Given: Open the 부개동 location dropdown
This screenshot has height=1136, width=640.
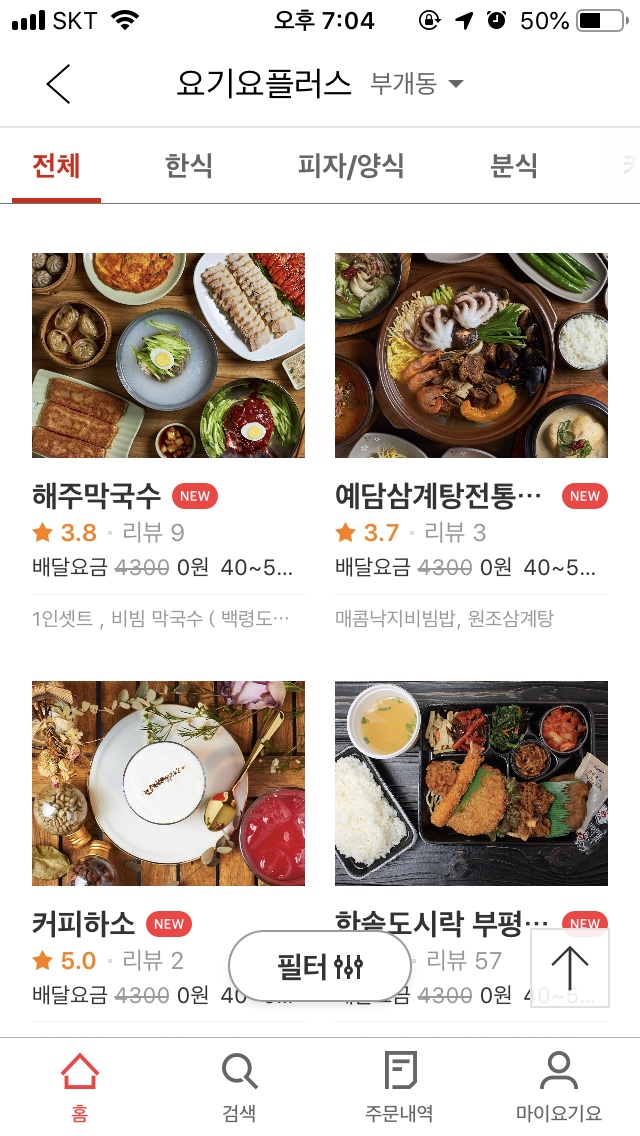Looking at the screenshot, I should (x=416, y=84).
